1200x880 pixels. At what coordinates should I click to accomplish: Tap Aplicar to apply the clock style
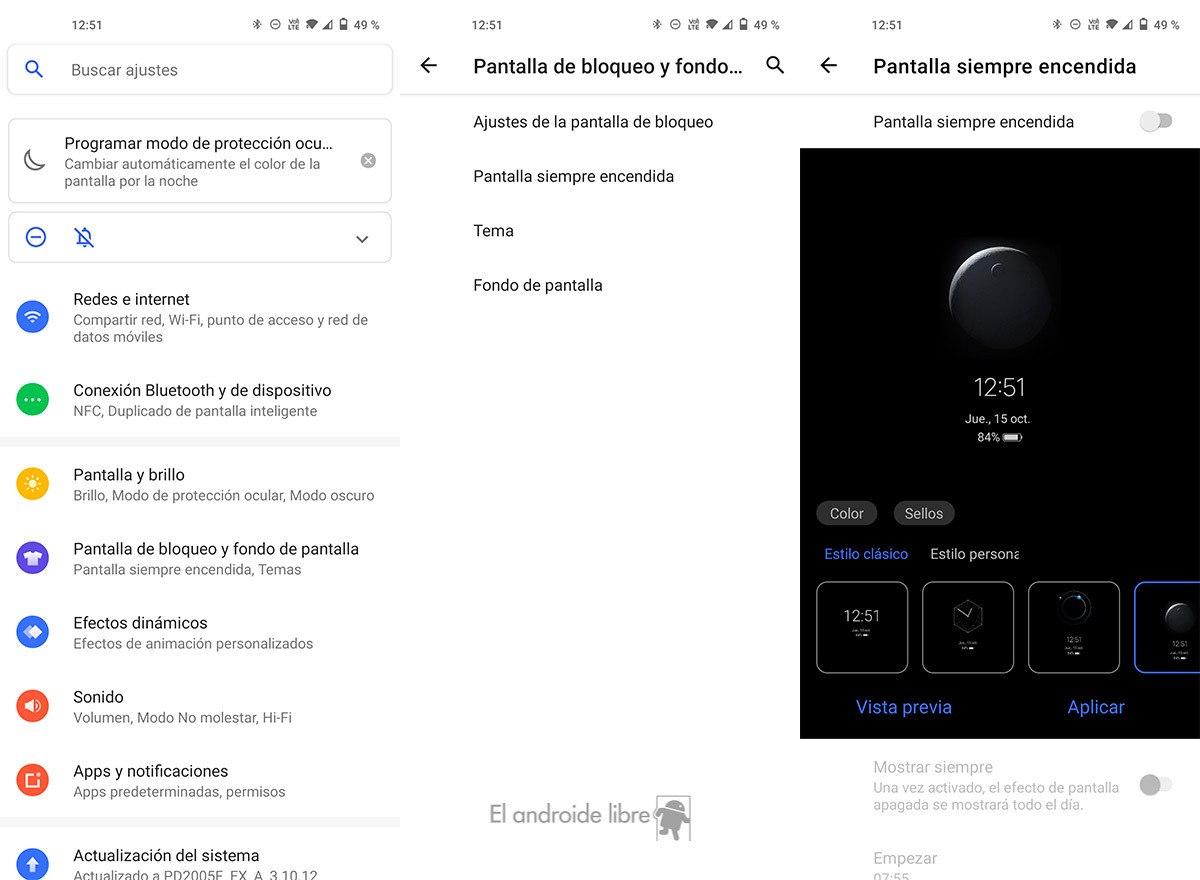[x=1096, y=707]
